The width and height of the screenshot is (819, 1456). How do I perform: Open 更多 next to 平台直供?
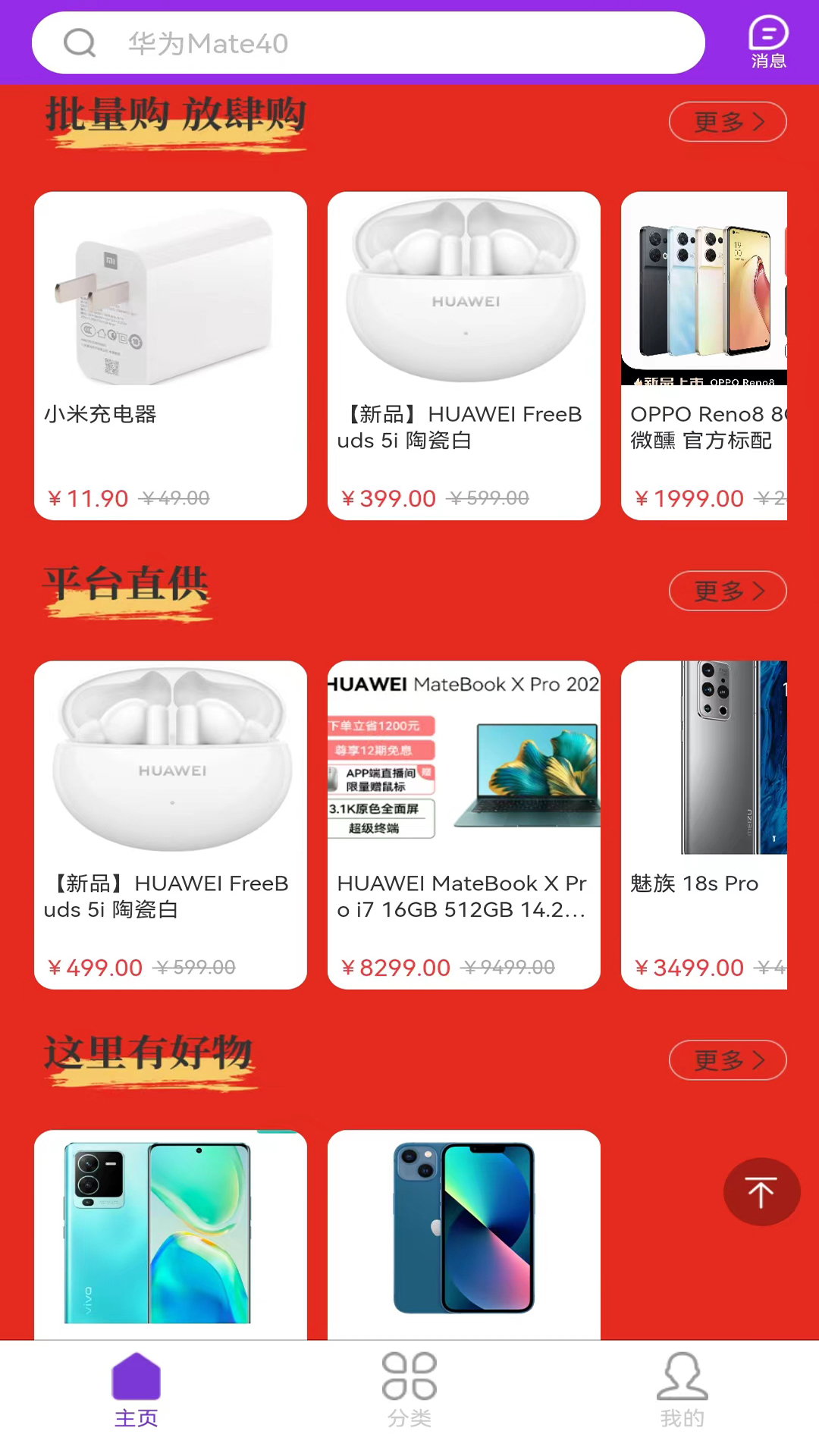click(x=726, y=591)
